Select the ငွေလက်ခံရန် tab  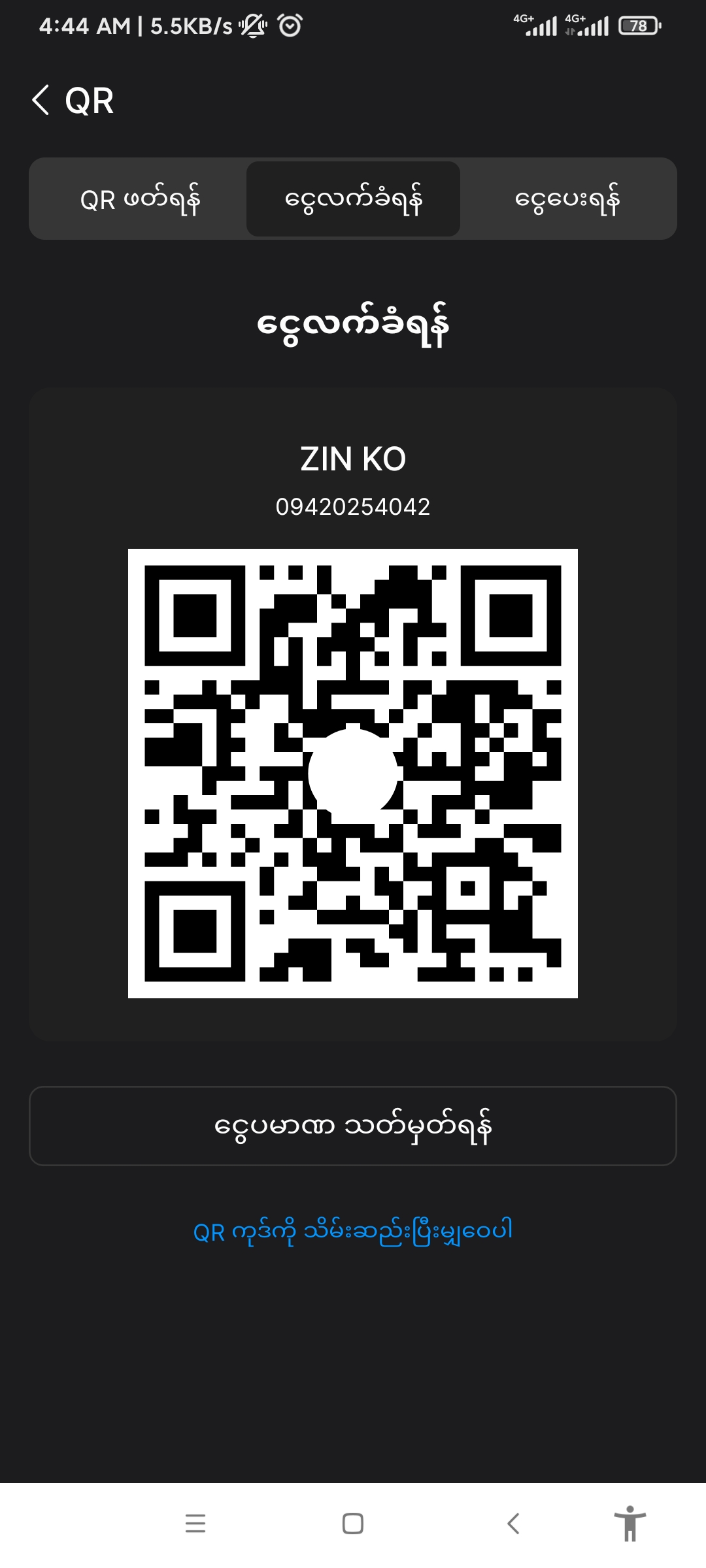point(353,199)
